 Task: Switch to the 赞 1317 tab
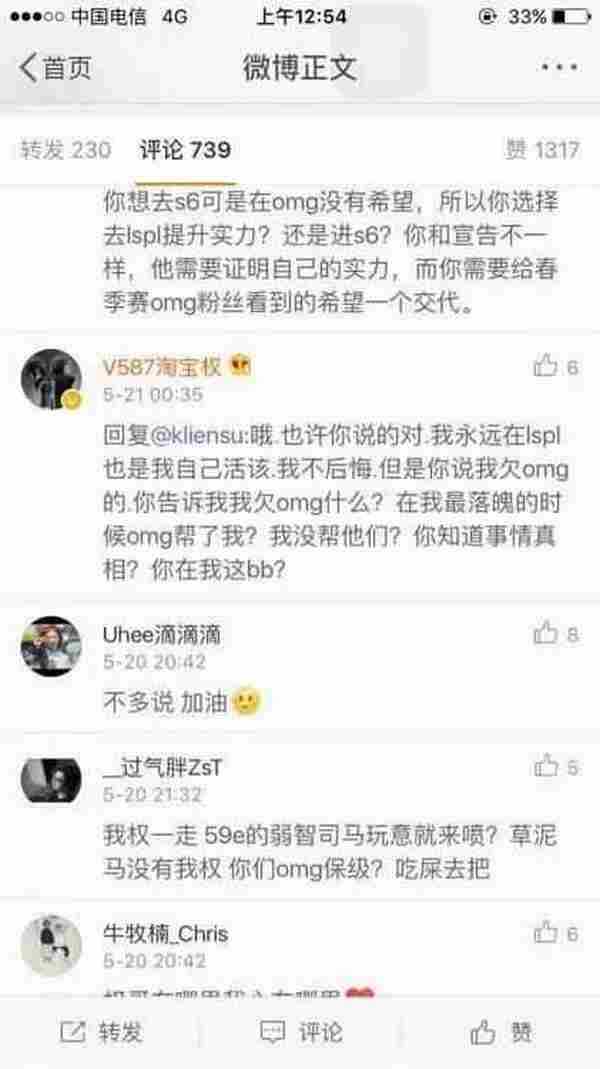(541, 150)
